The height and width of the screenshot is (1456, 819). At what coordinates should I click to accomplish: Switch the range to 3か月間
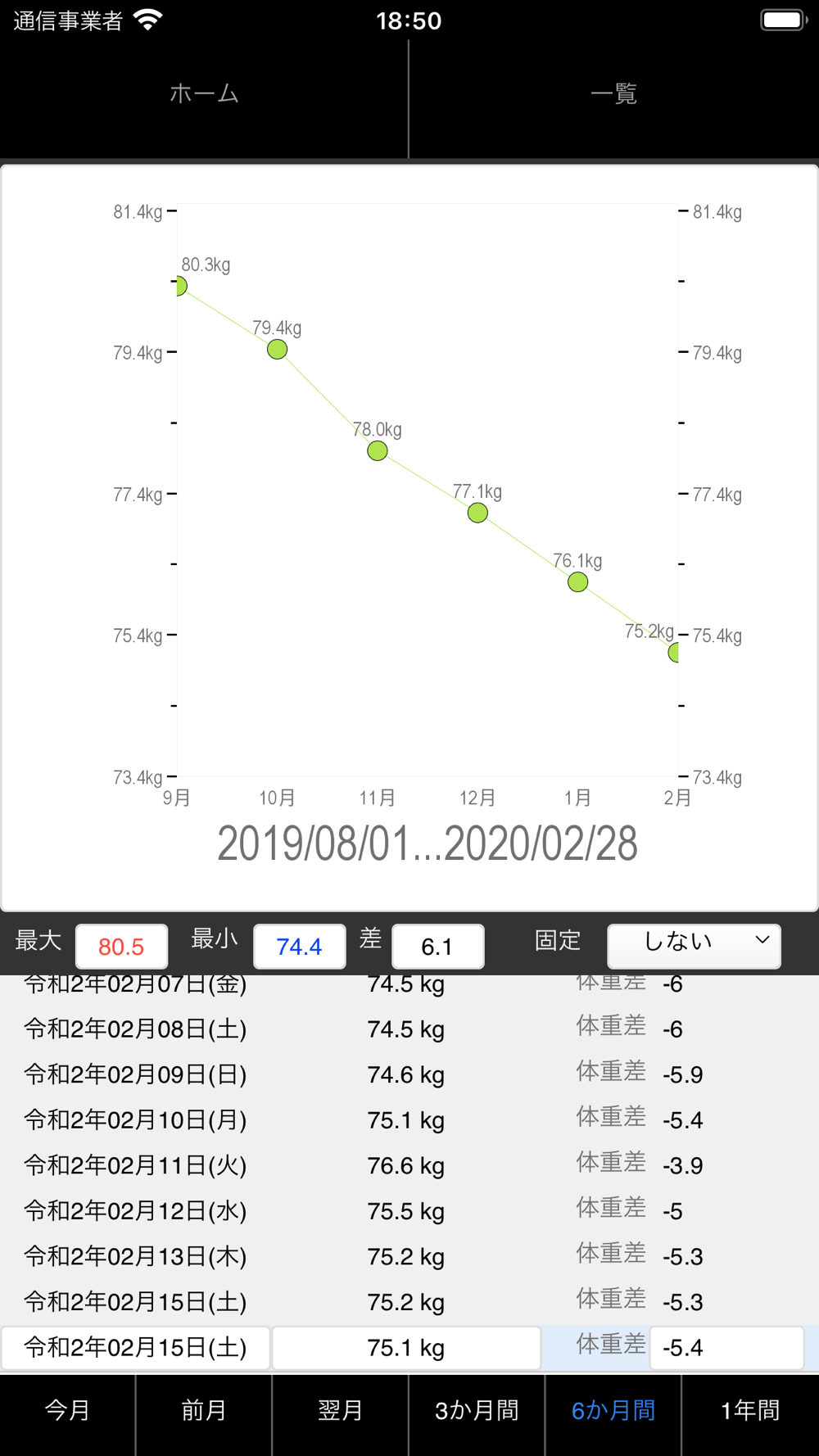[477, 1410]
